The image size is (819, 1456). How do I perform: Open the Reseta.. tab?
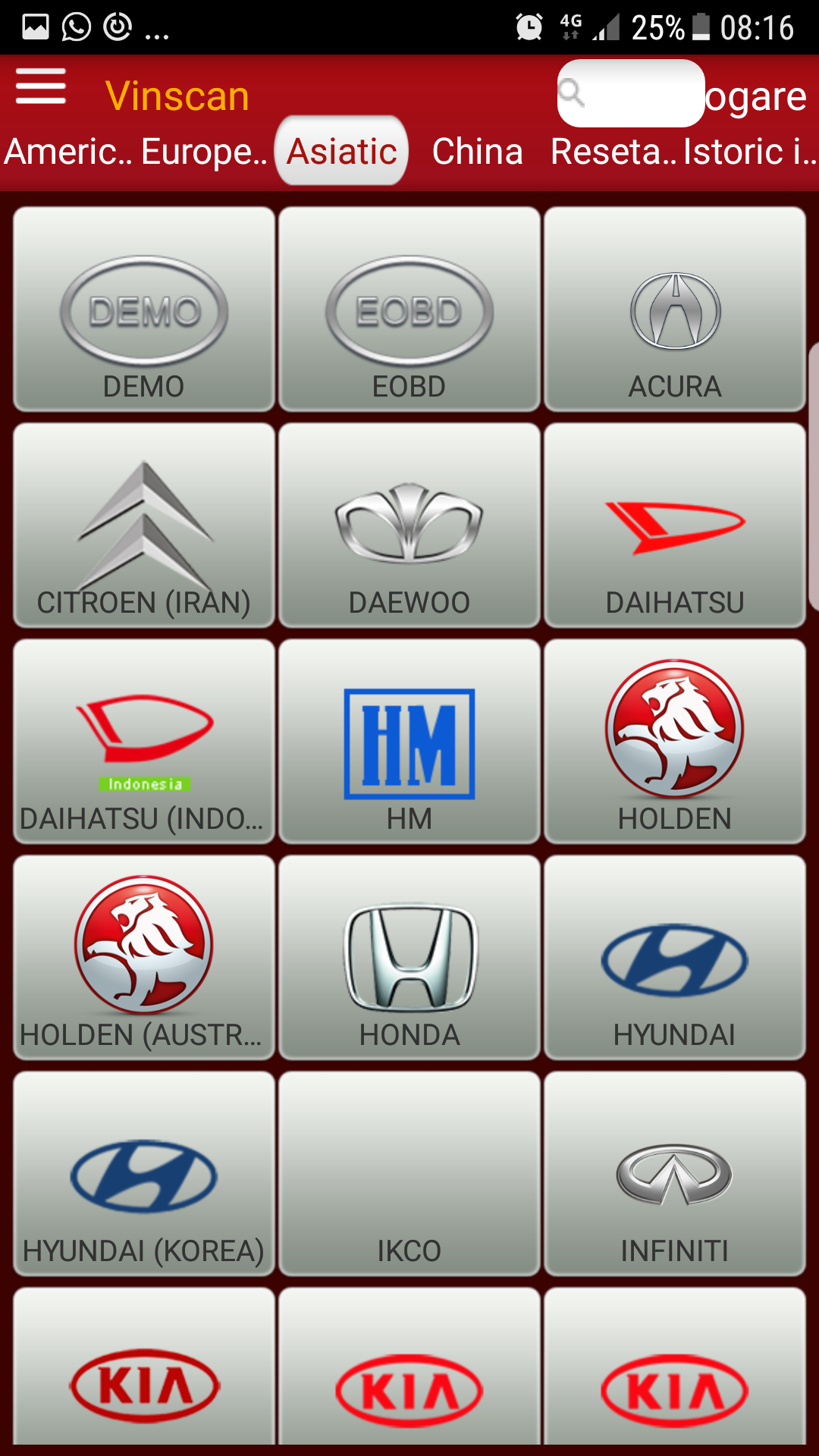[x=613, y=152]
